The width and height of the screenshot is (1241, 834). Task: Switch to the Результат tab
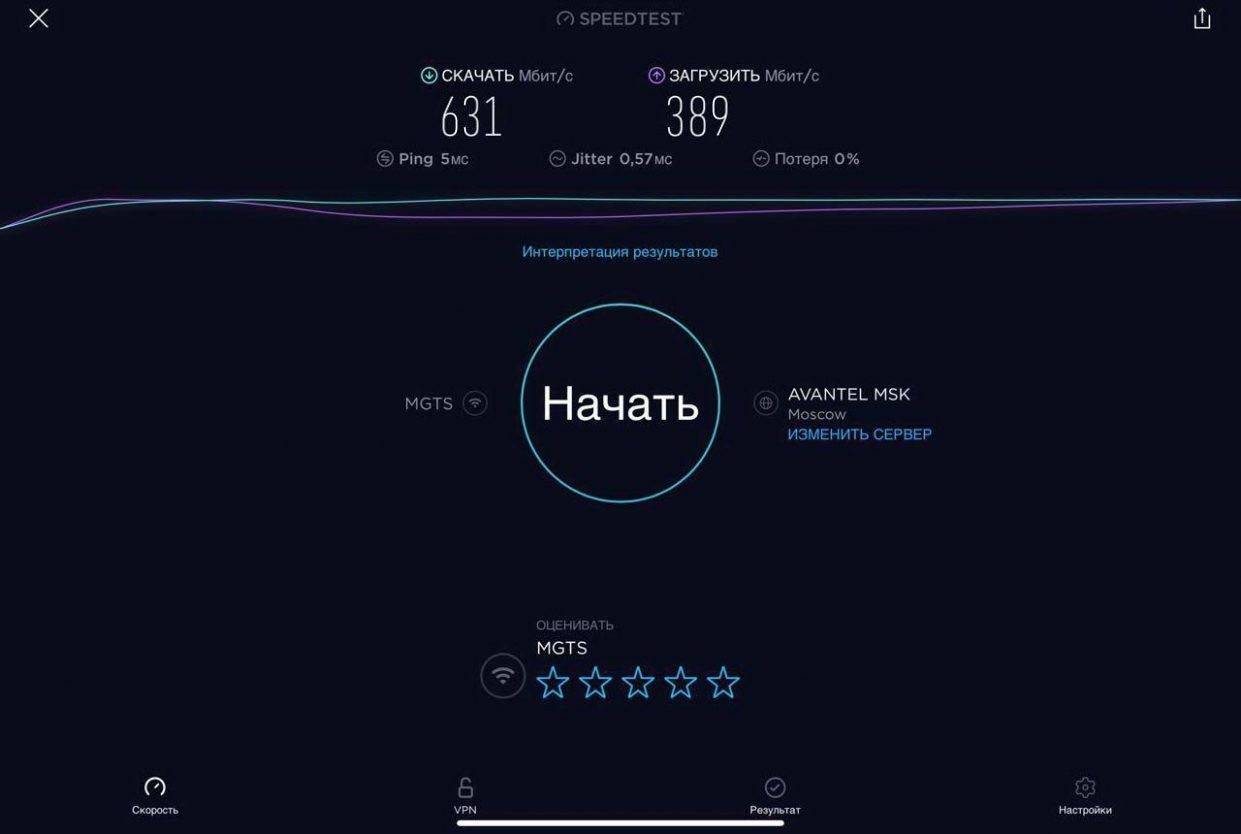click(775, 795)
